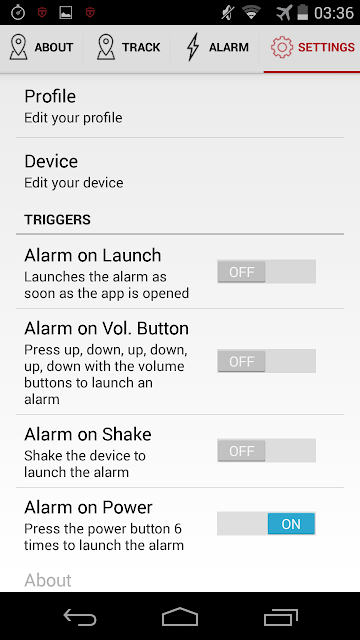Viewport: 360px width, 640px height.
Task: Open the About row in settings
Action: [x=180, y=580]
